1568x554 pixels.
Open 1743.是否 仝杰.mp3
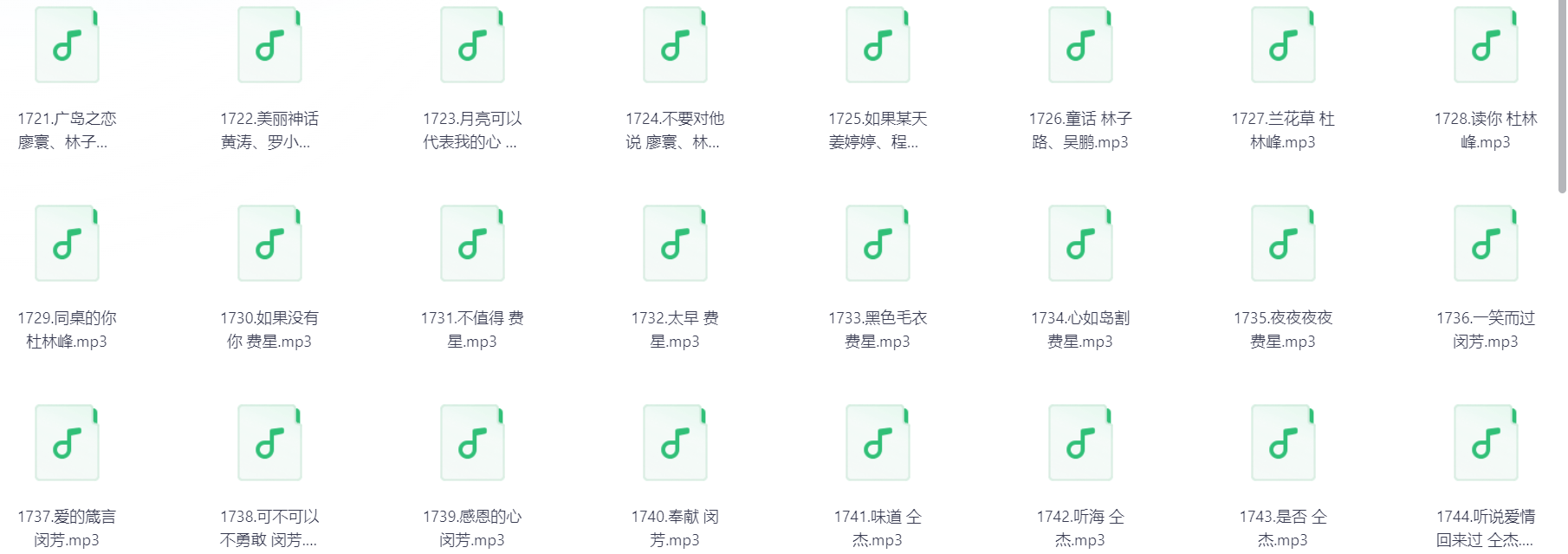click(1283, 443)
